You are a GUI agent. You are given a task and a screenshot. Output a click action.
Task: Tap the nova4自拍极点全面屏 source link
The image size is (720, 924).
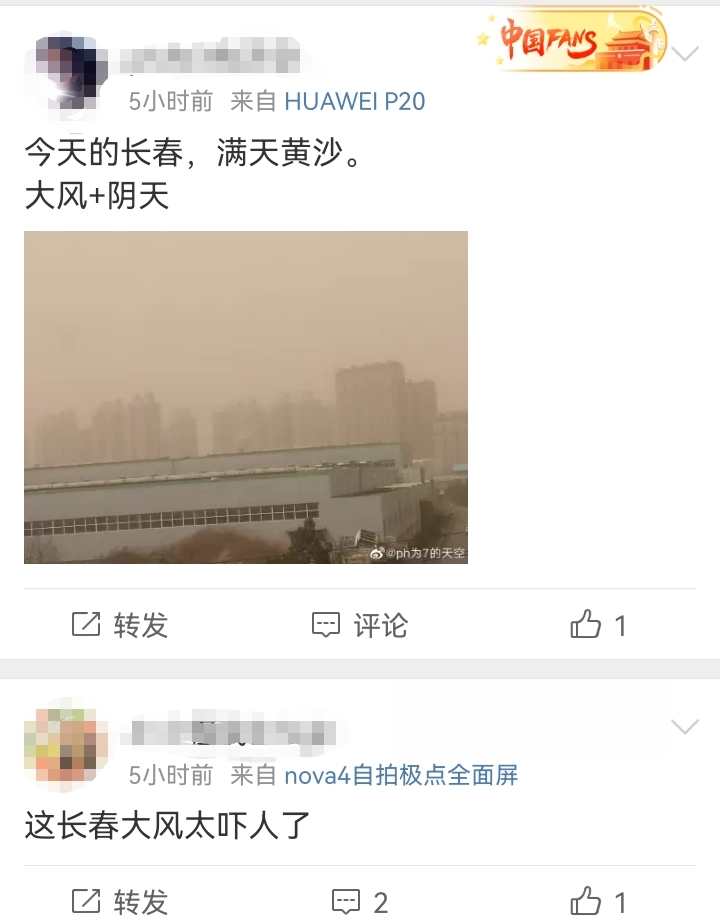click(x=401, y=775)
